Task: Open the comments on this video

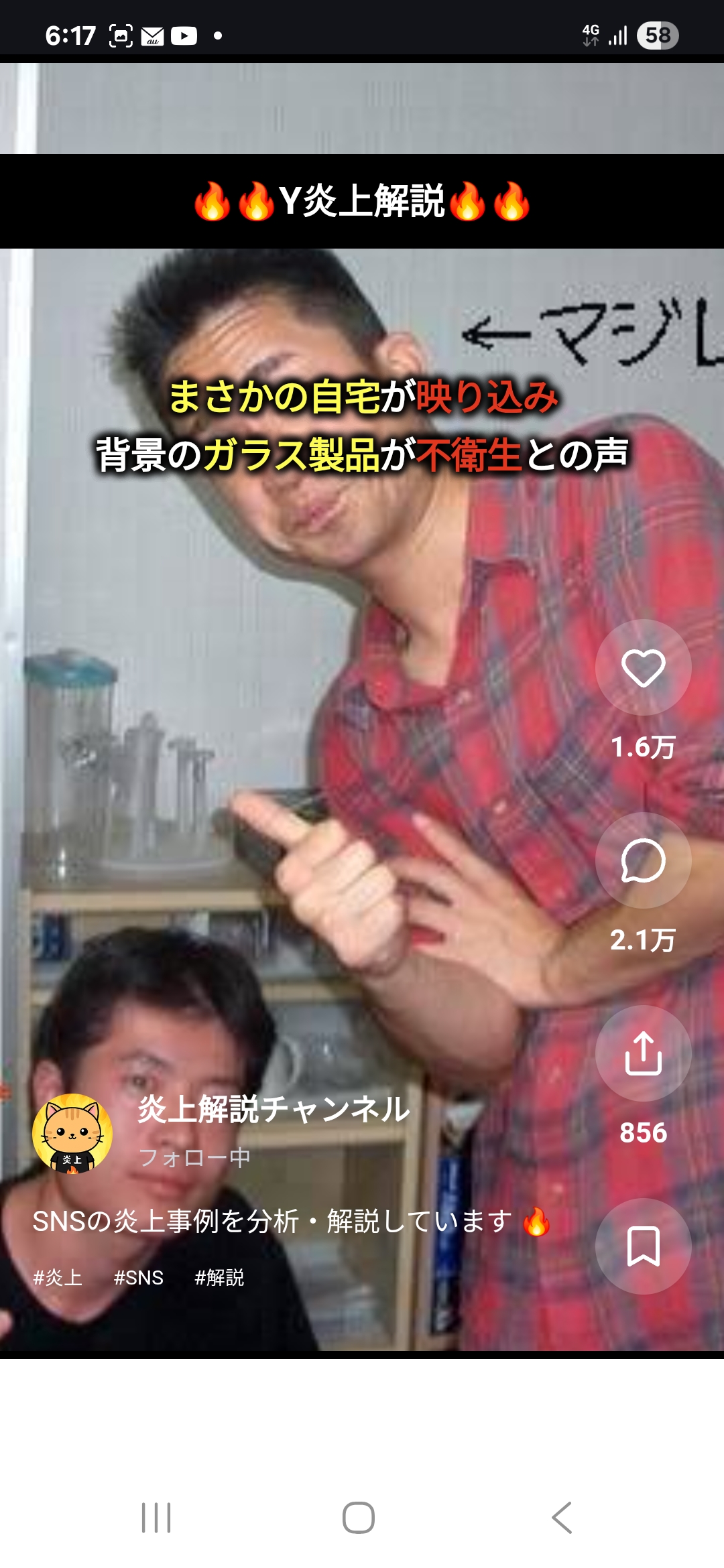Action: click(643, 860)
